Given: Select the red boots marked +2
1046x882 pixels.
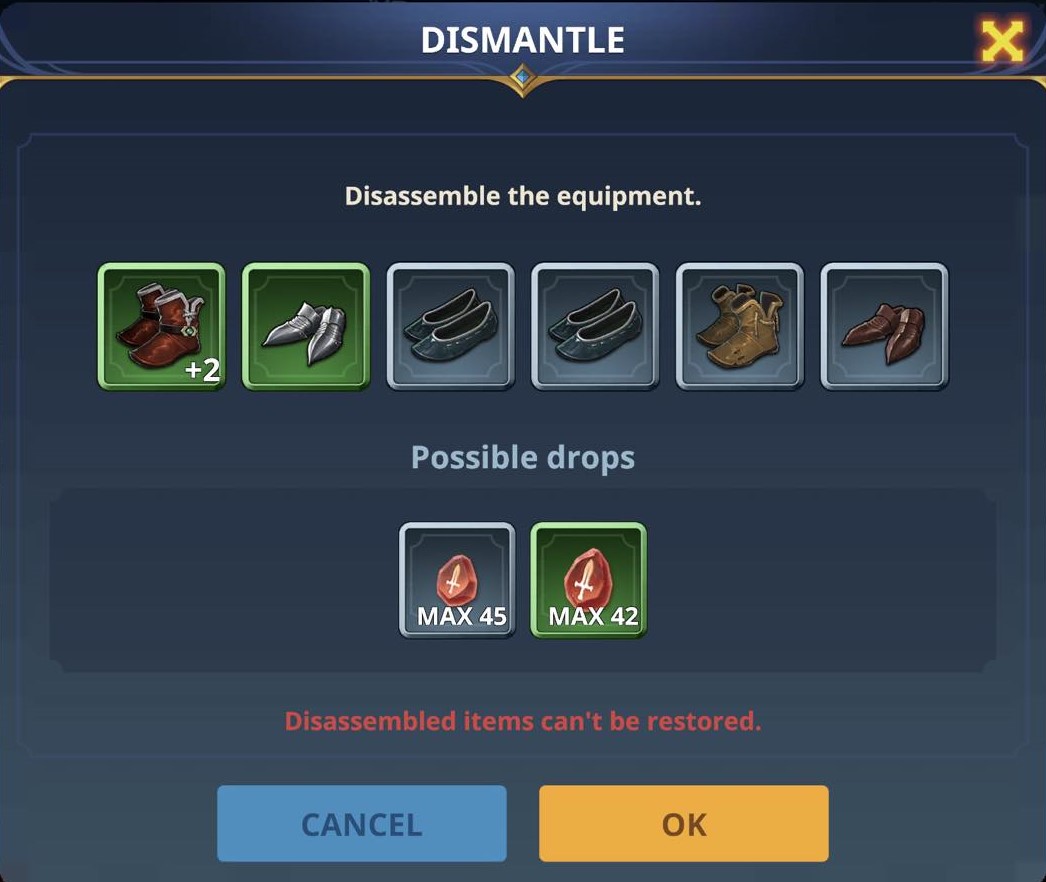Looking at the screenshot, I should click(162, 326).
